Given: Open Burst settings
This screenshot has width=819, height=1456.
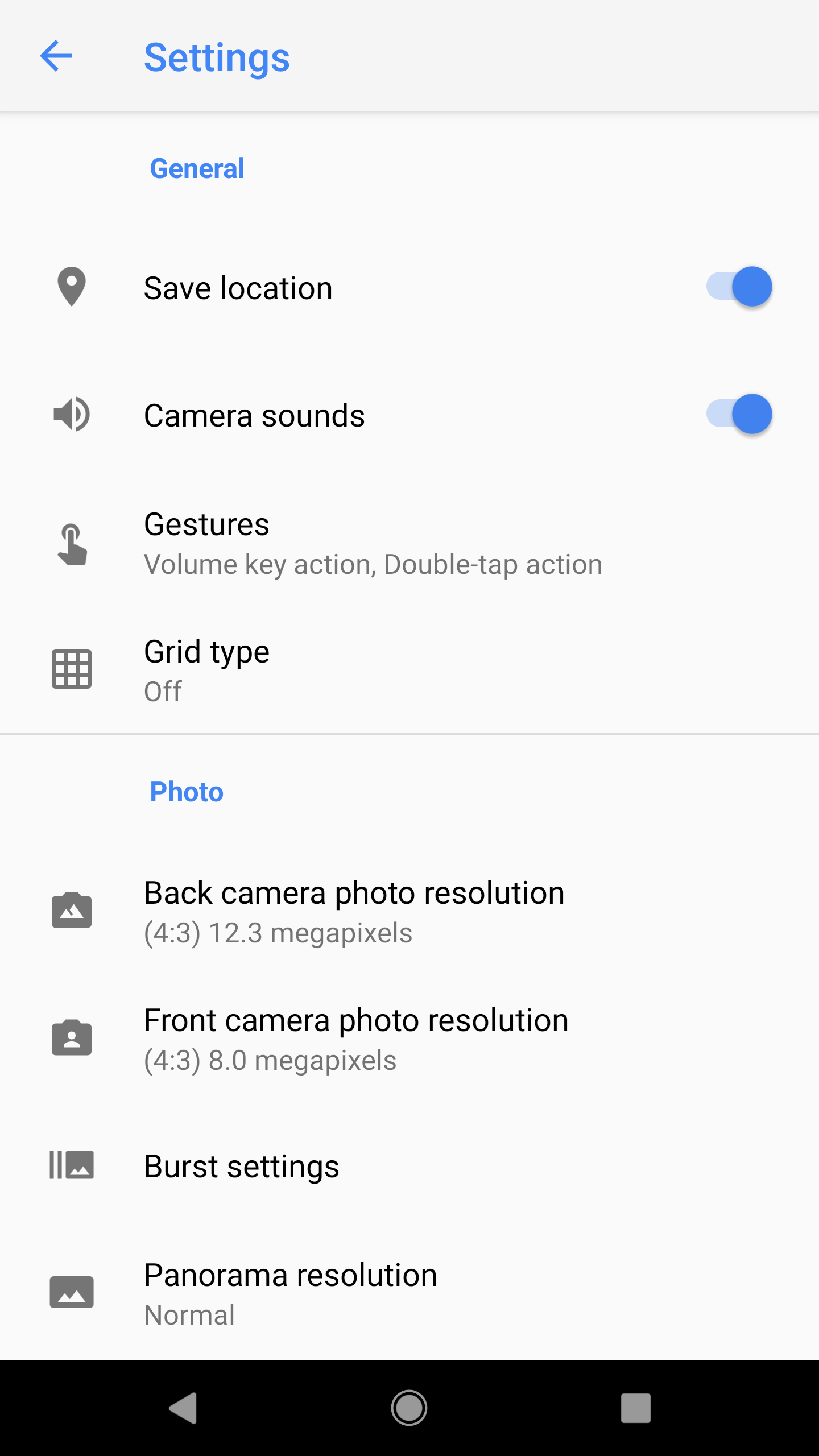Looking at the screenshot, I should point(409,1166).
